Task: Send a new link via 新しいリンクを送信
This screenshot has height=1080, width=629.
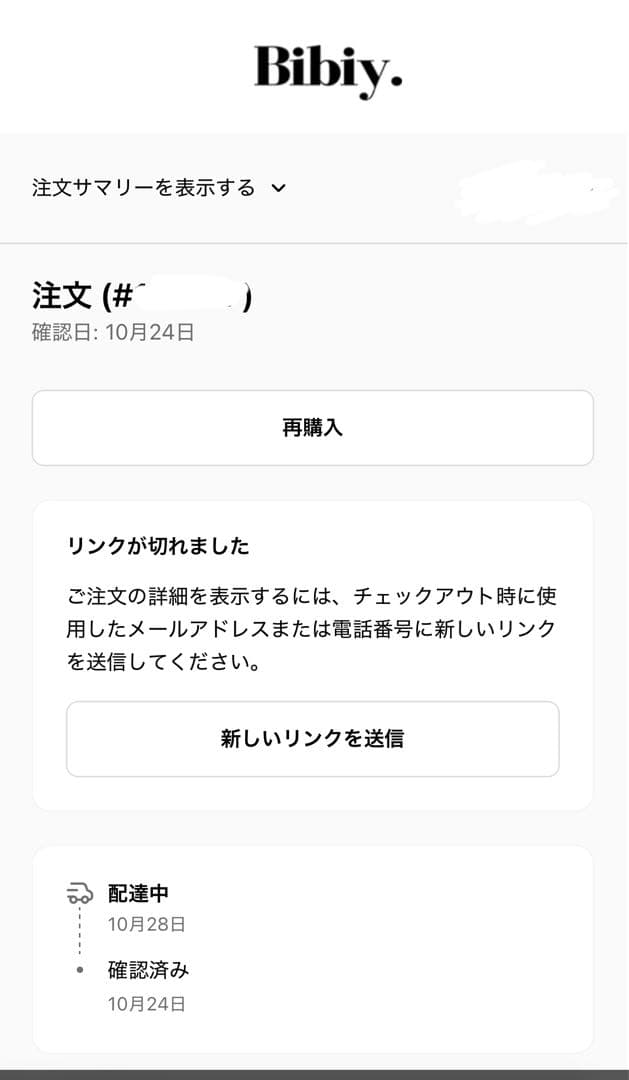Action: (312, 739)
